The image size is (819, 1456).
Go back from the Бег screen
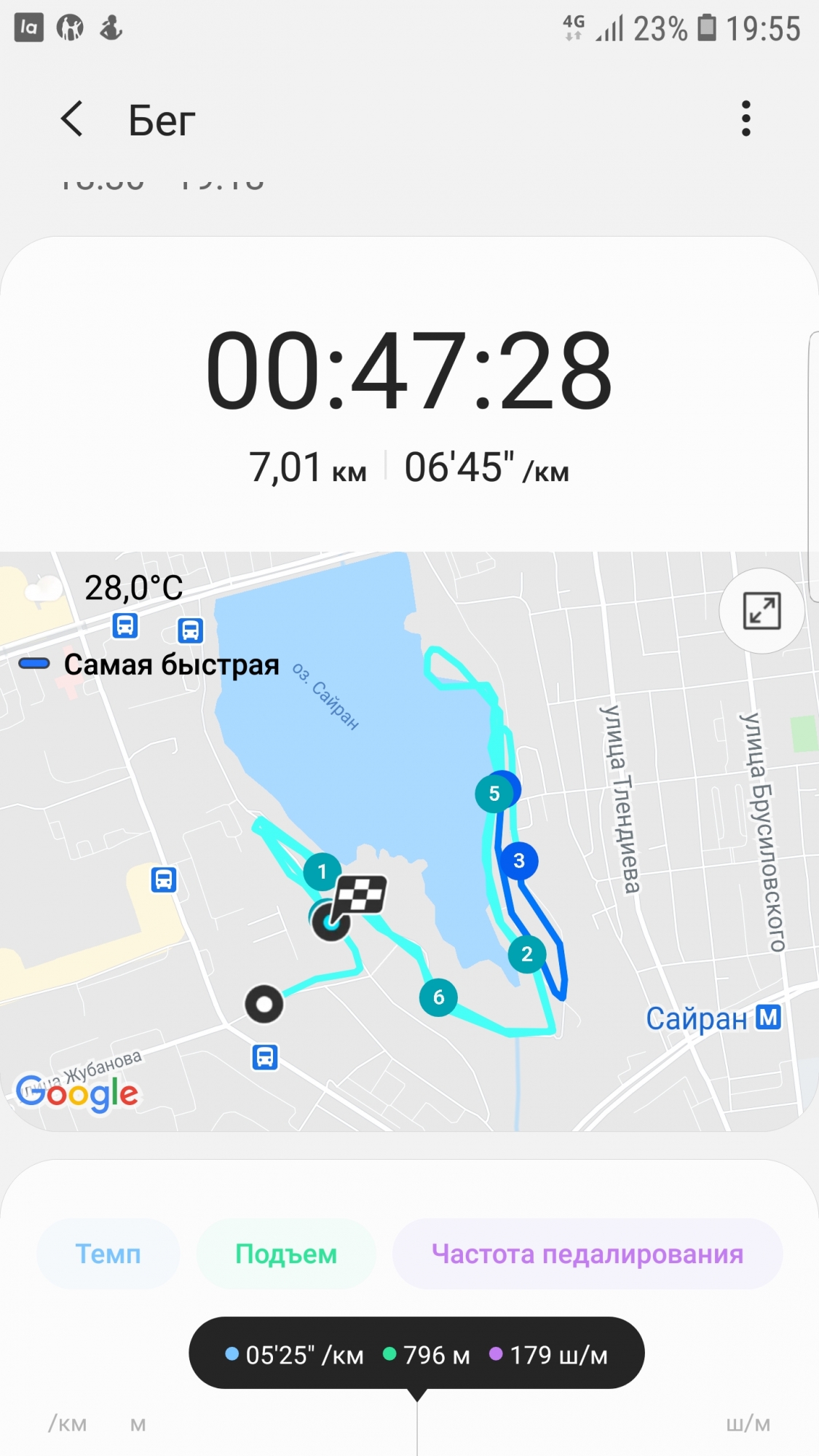[x=72, y=119]
